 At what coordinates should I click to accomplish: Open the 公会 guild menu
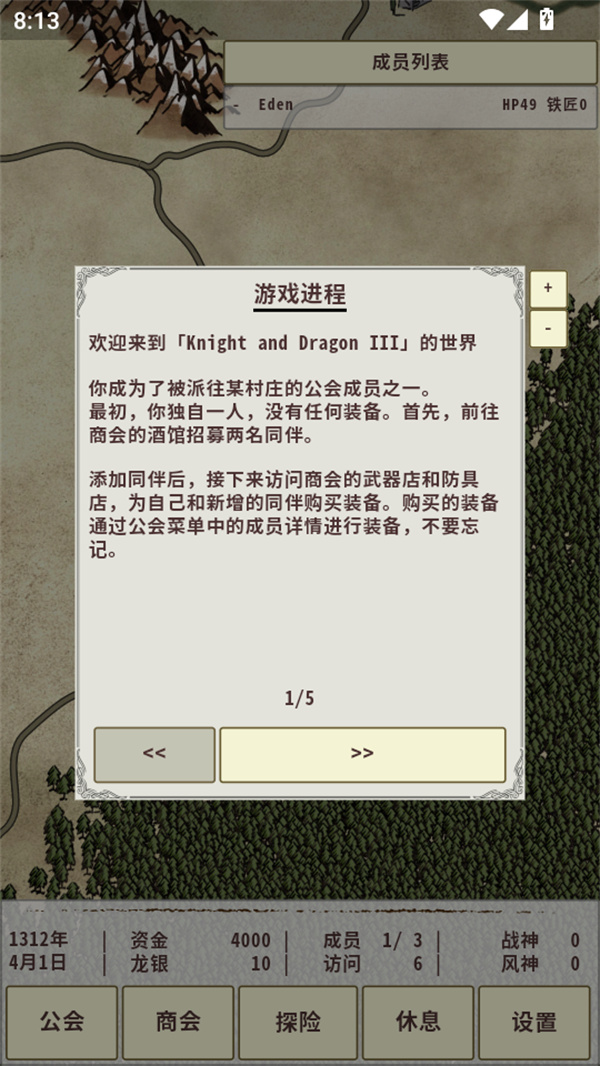[62, 1022]
